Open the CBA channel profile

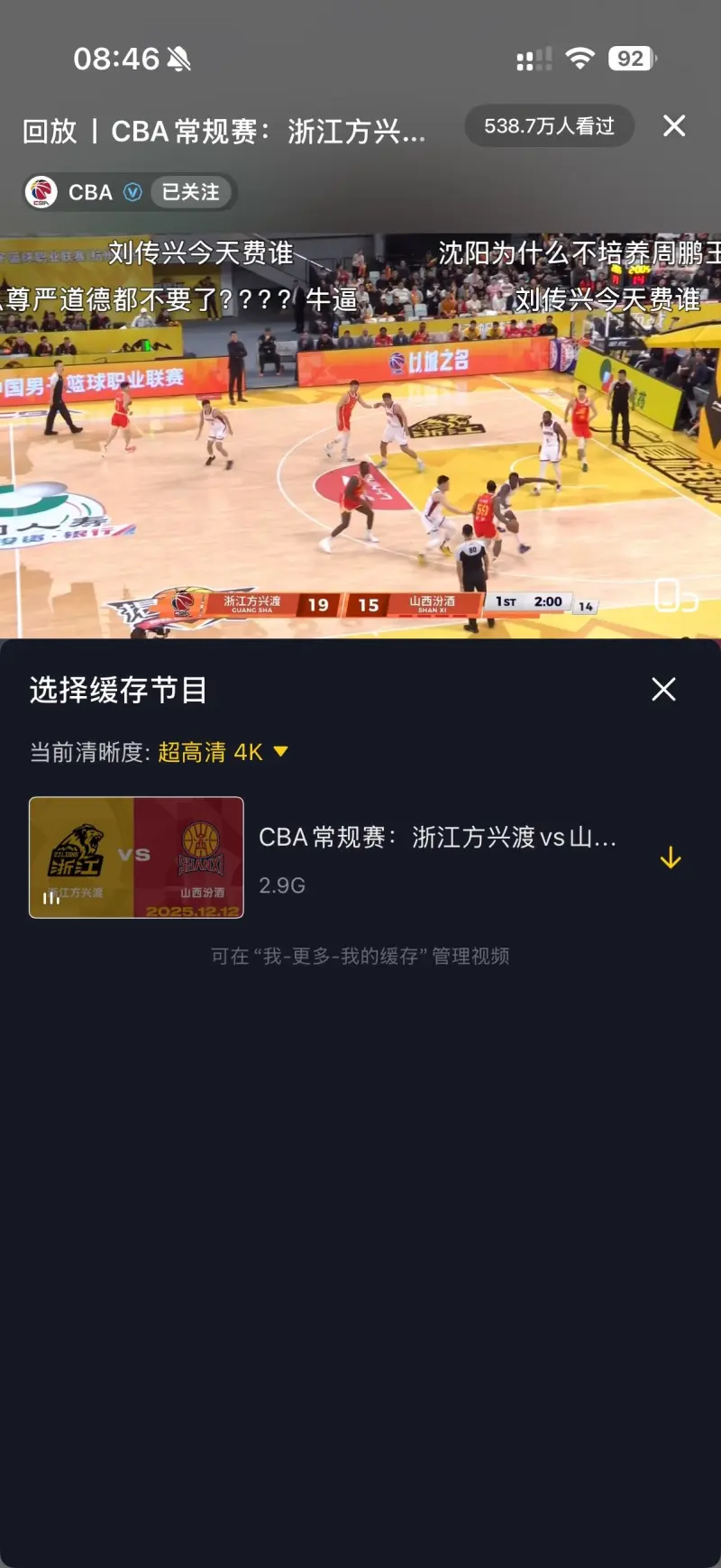pyautogui.click(x=81, y=192)
